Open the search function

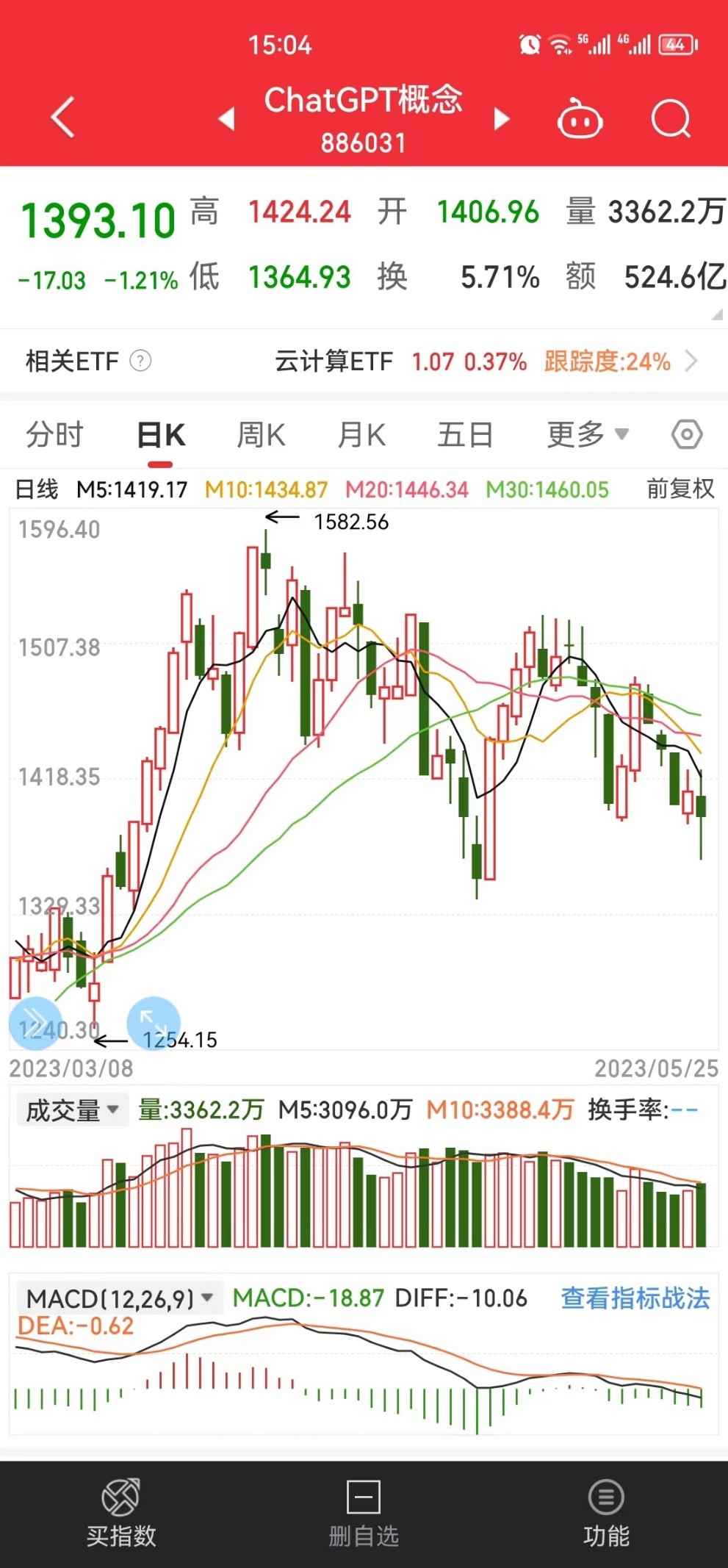(671, 119)
